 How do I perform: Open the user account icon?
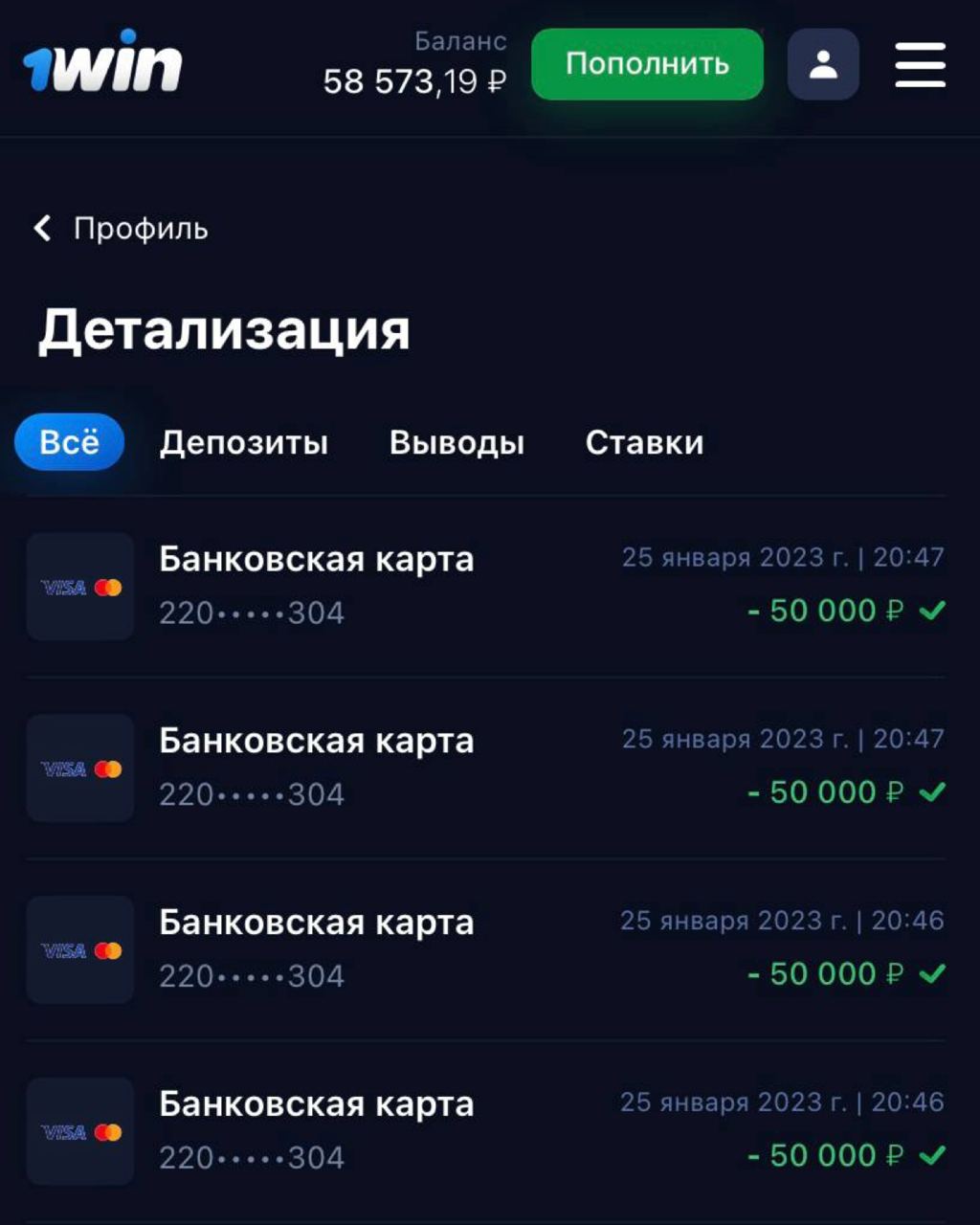(823, 64)
